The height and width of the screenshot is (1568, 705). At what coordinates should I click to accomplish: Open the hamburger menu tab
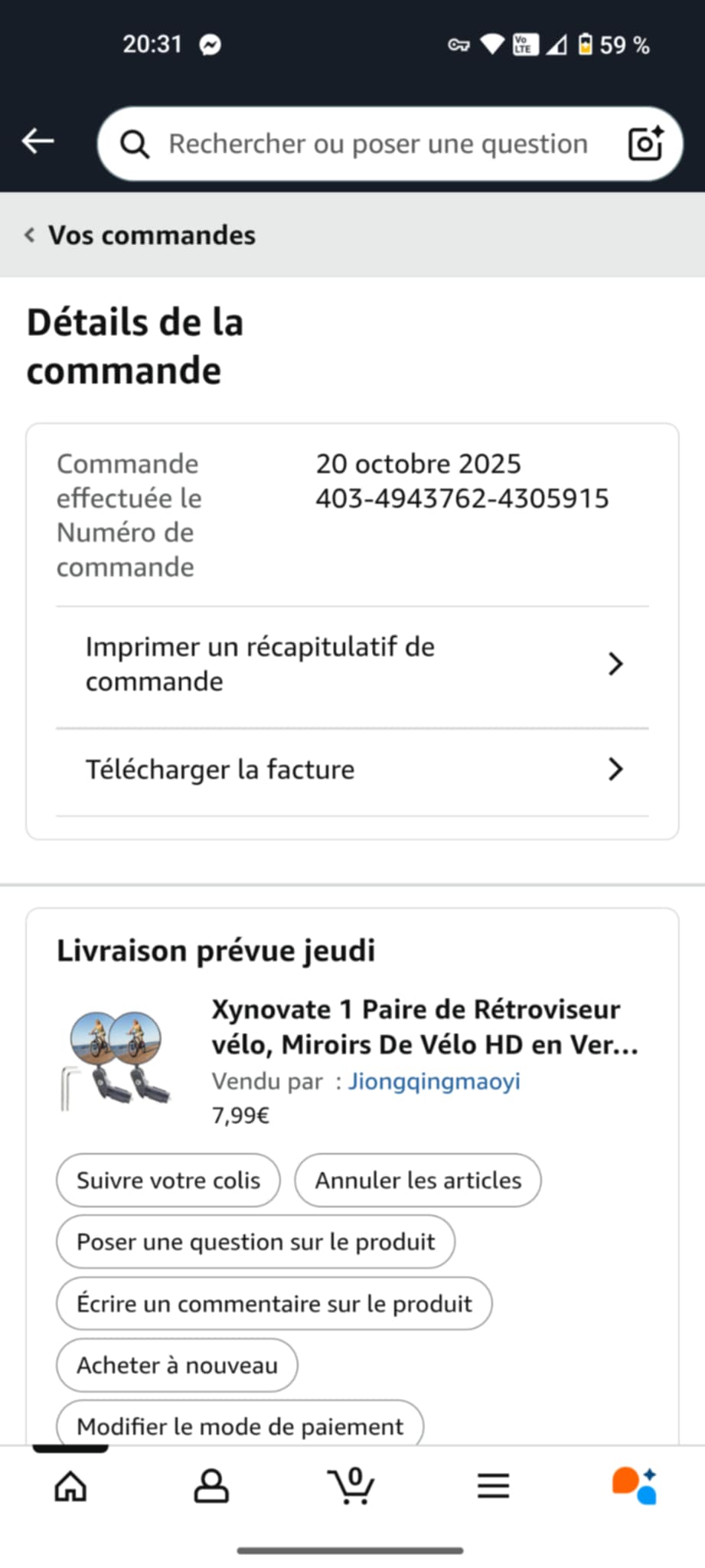tap(493, 1486)
